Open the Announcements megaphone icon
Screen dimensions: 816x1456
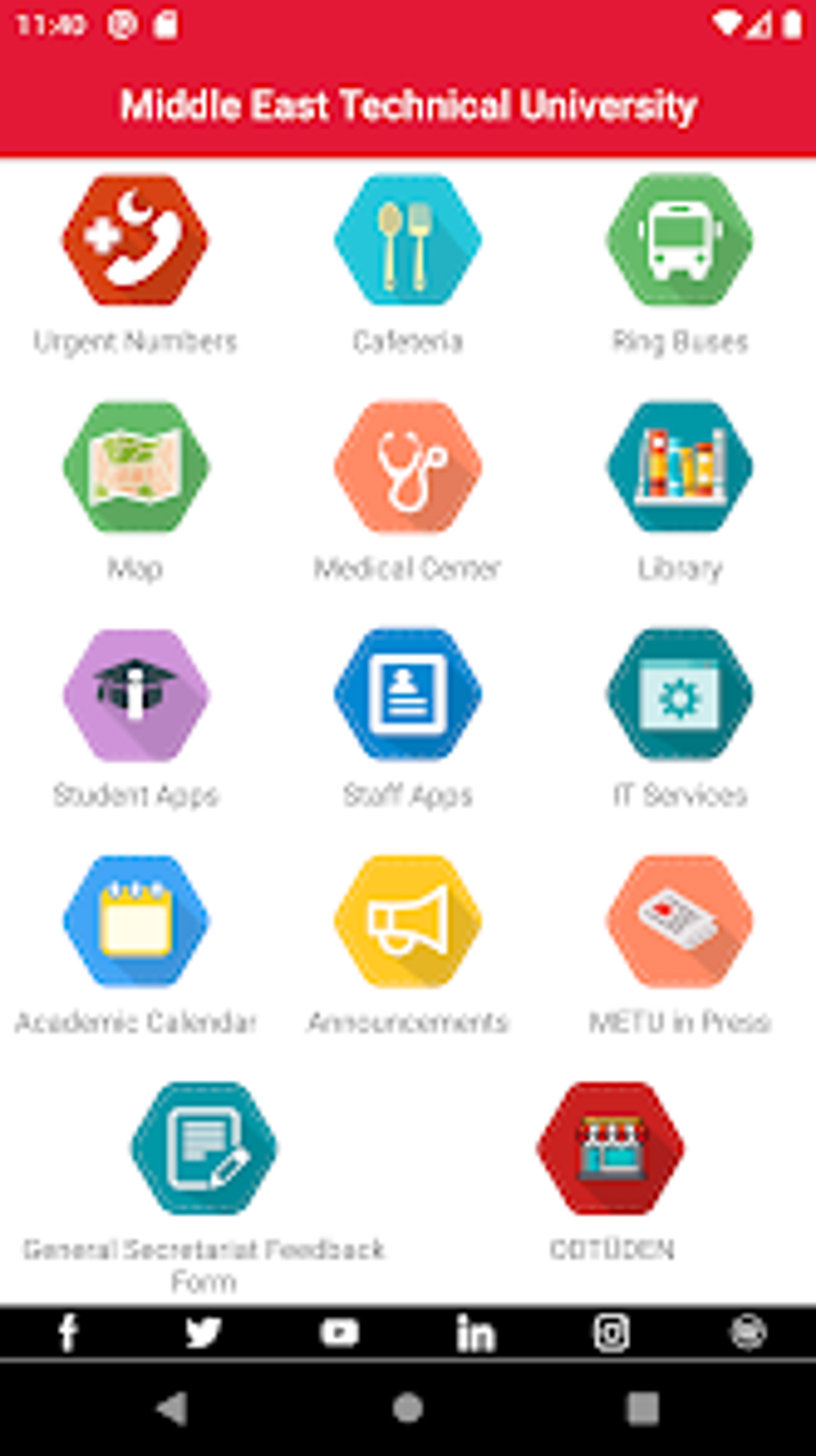tap(406, 922)
